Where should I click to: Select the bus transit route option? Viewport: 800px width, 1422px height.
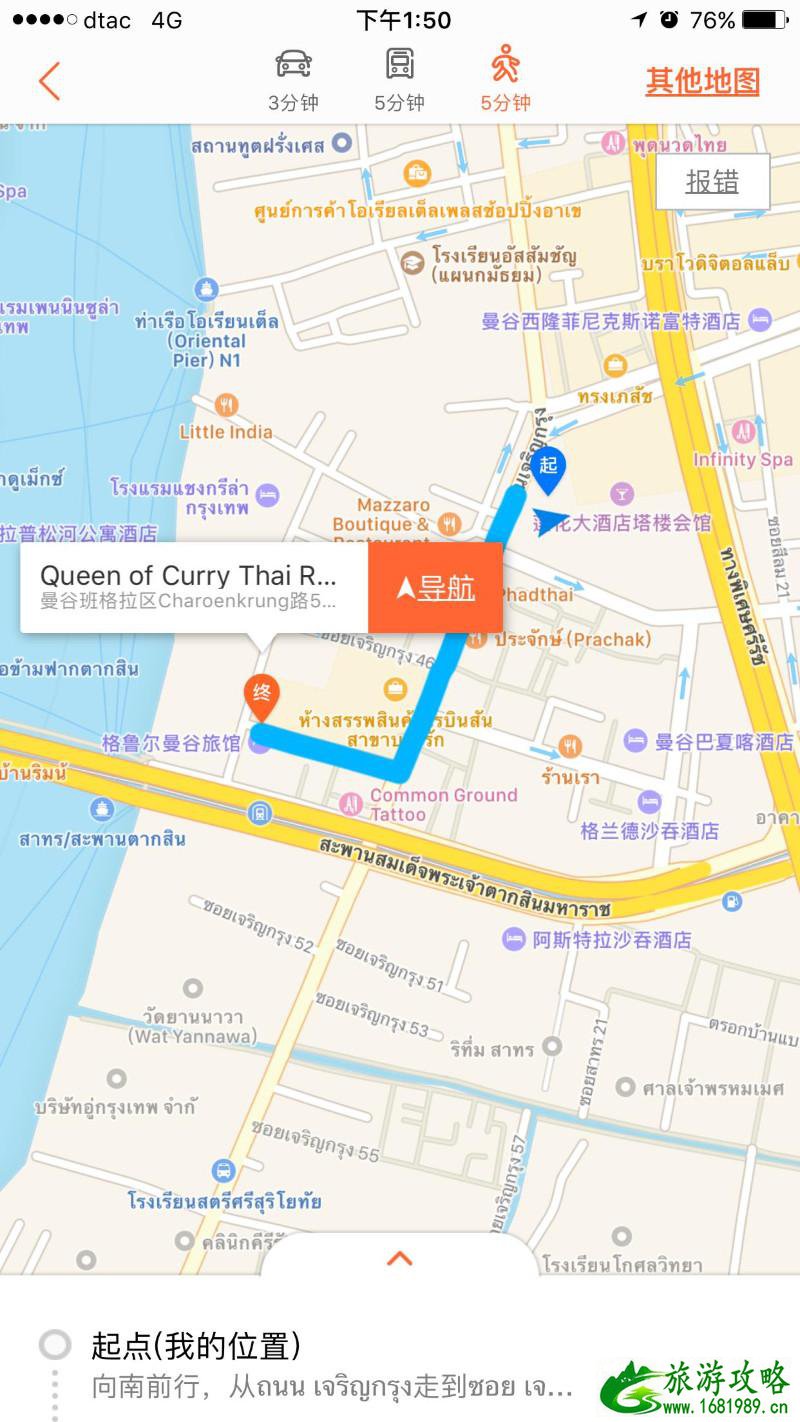tap(399, 80)
